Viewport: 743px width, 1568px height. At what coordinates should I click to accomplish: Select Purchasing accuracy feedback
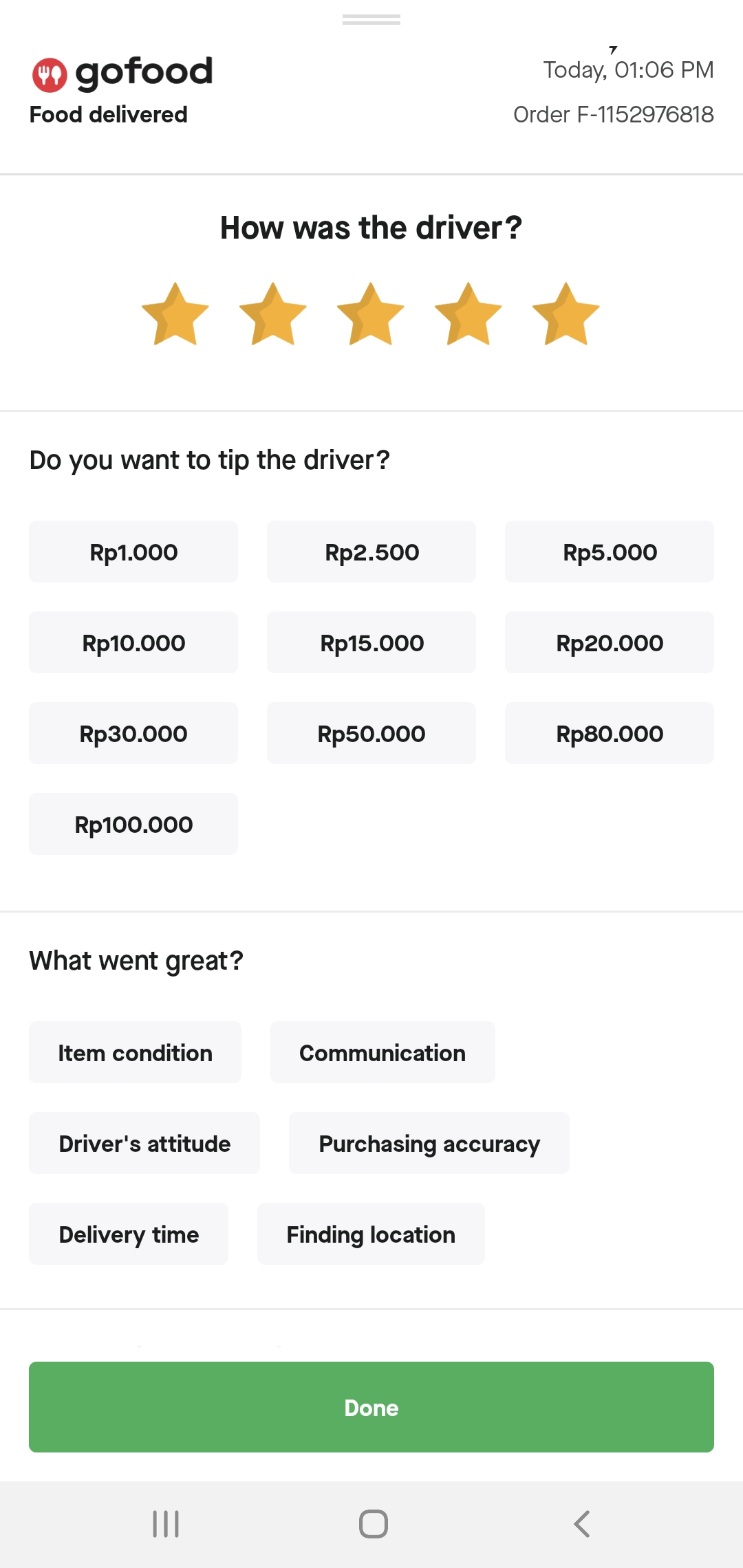(429, 1144)
